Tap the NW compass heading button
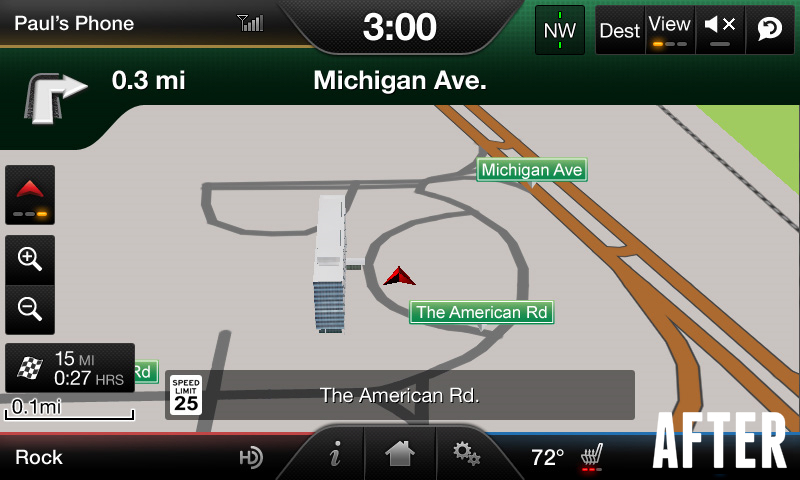The width and height of the screenshot is (800, 480). 560,29
